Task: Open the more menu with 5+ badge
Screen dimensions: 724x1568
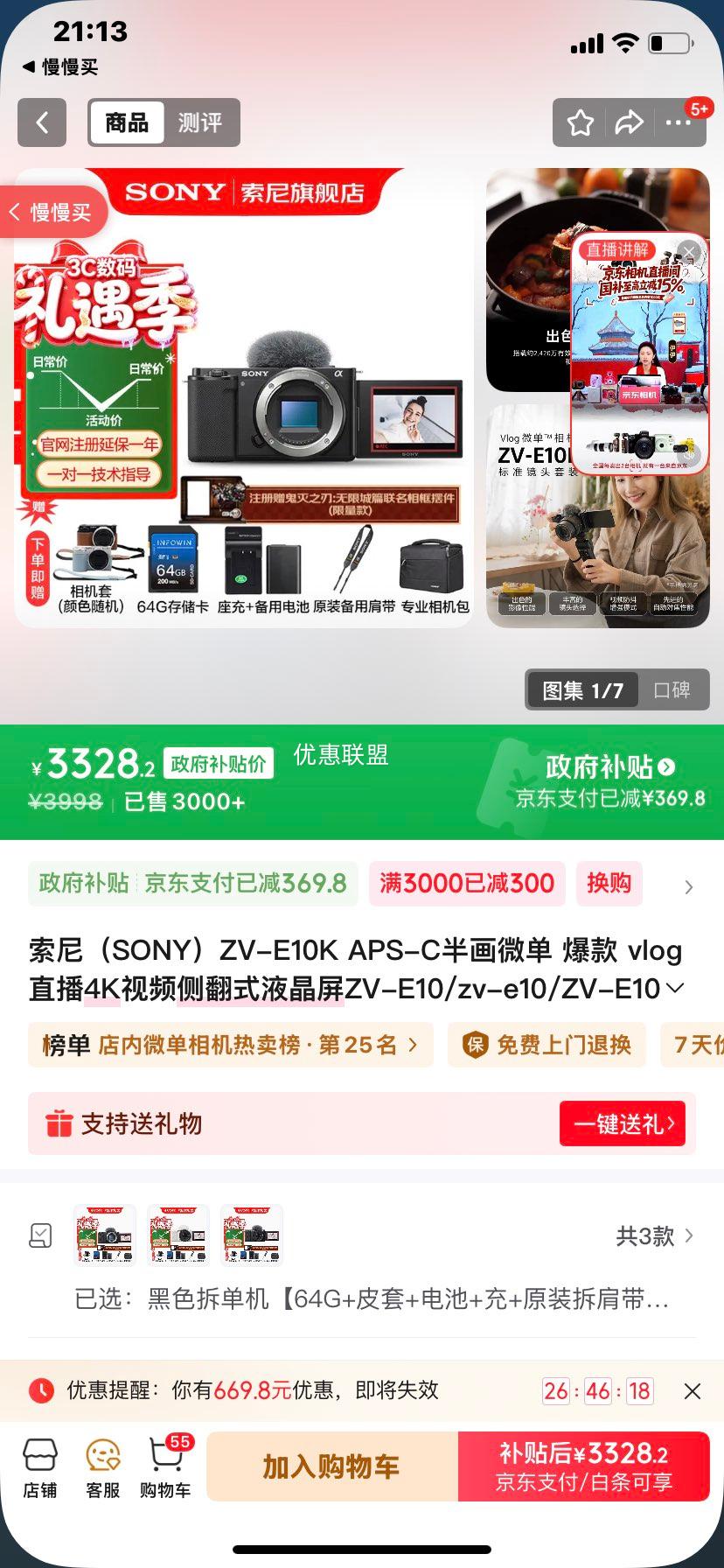Action: tap(679, 123)
